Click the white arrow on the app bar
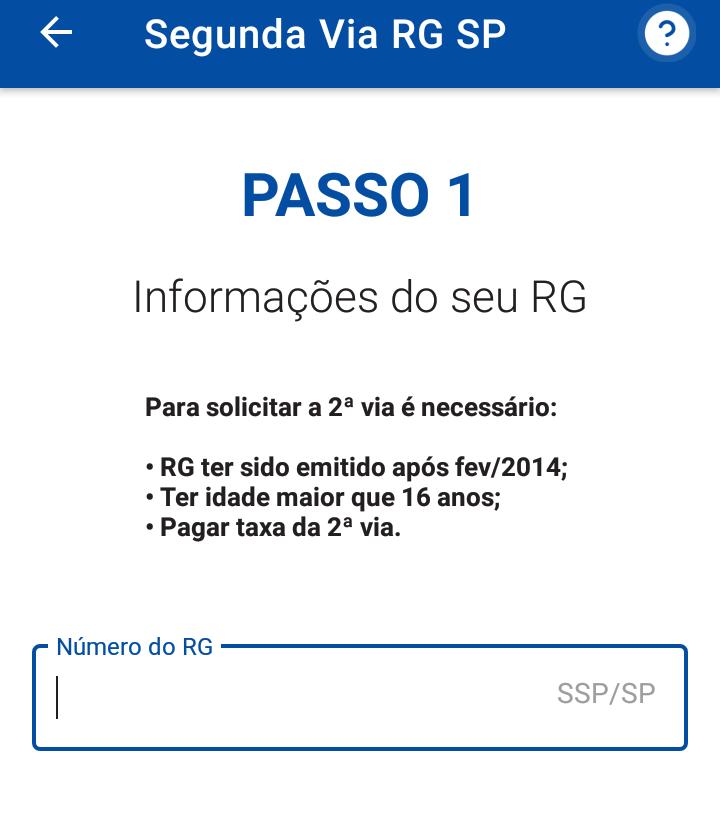The width and height of the screenshot is (720, 814). pos(57,33)
